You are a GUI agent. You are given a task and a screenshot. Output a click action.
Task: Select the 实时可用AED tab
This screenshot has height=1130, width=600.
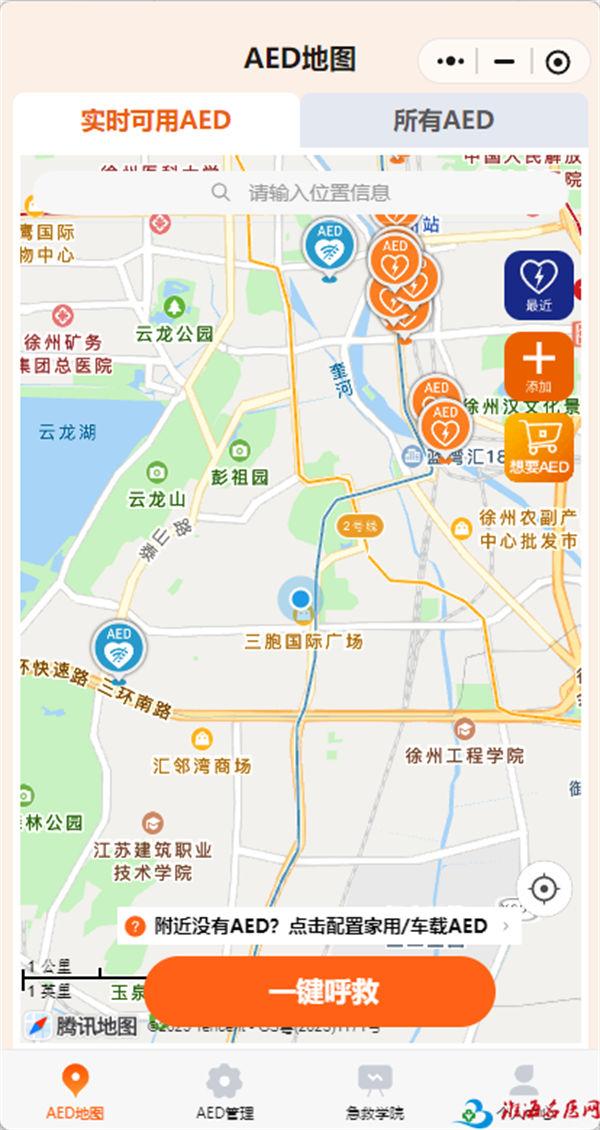(156, 120)
